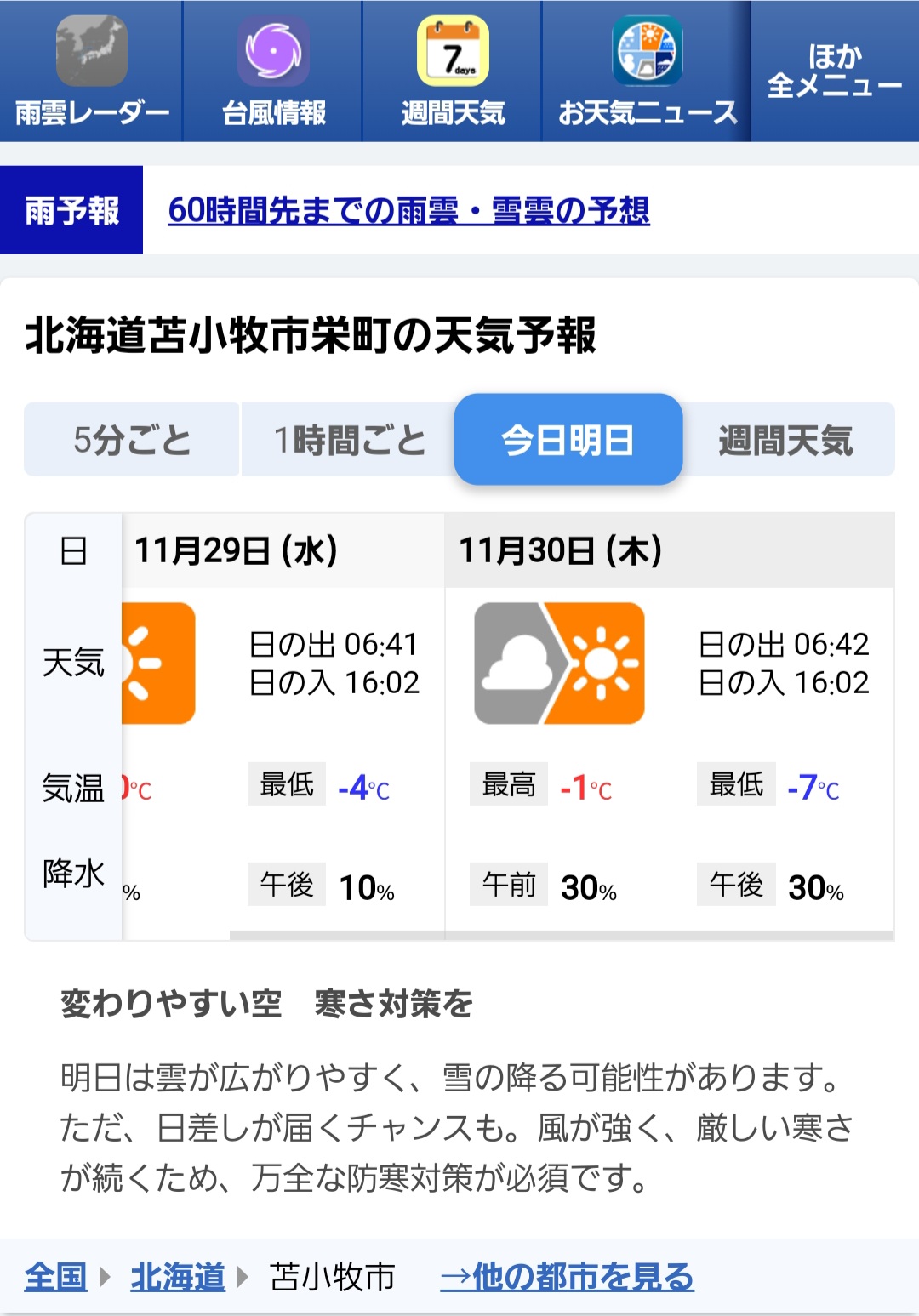This screenshot has width=919, height=1316.
Task: Open お天気ニュース weather news
Action: (647, 72)
